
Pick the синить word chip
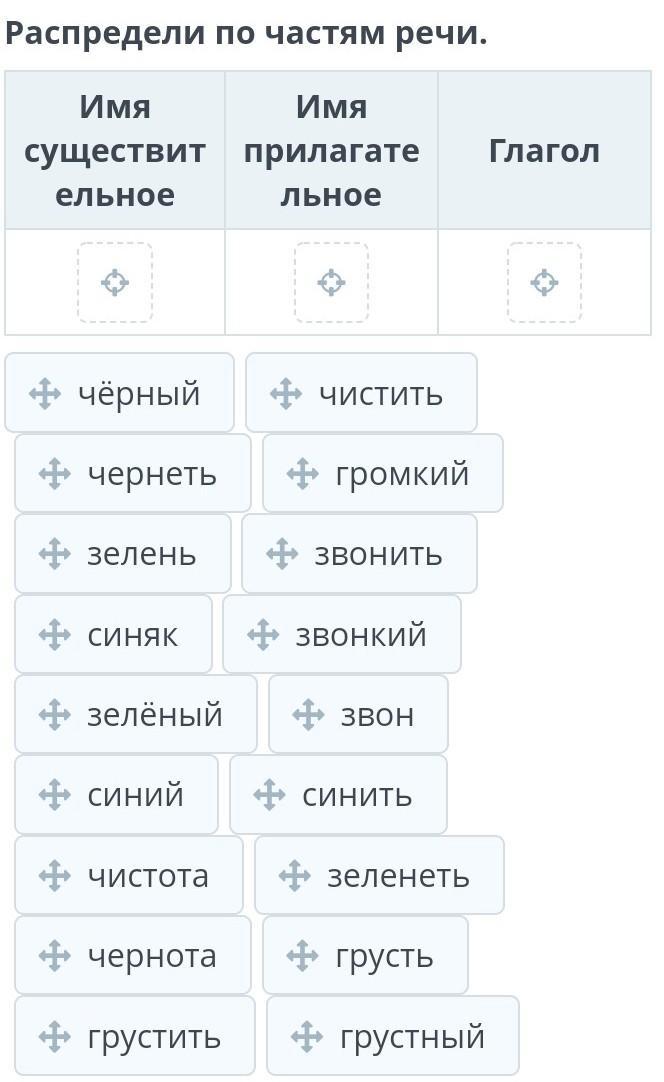coord(338,794)
